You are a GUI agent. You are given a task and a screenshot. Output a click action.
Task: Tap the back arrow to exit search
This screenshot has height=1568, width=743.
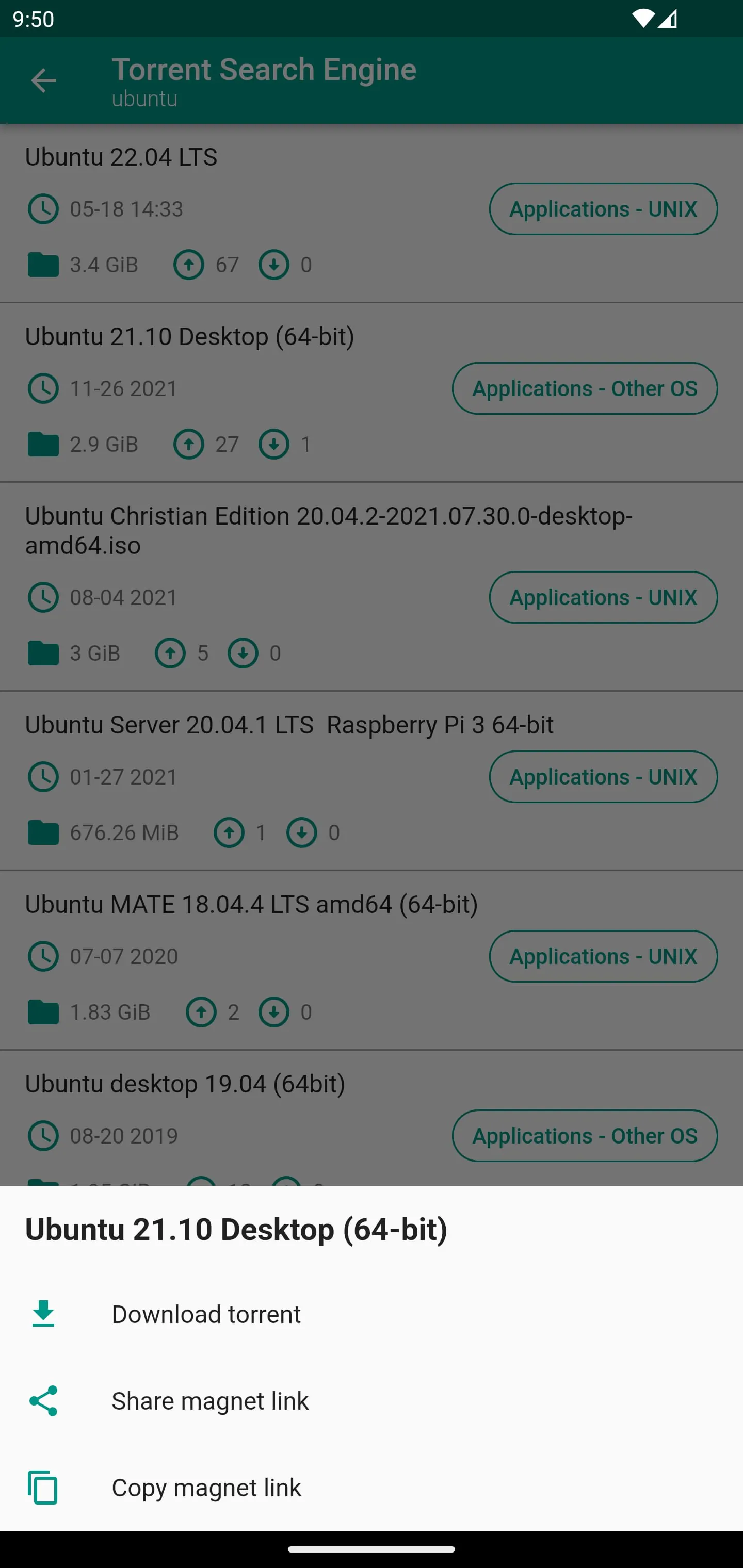pos(43,80)
